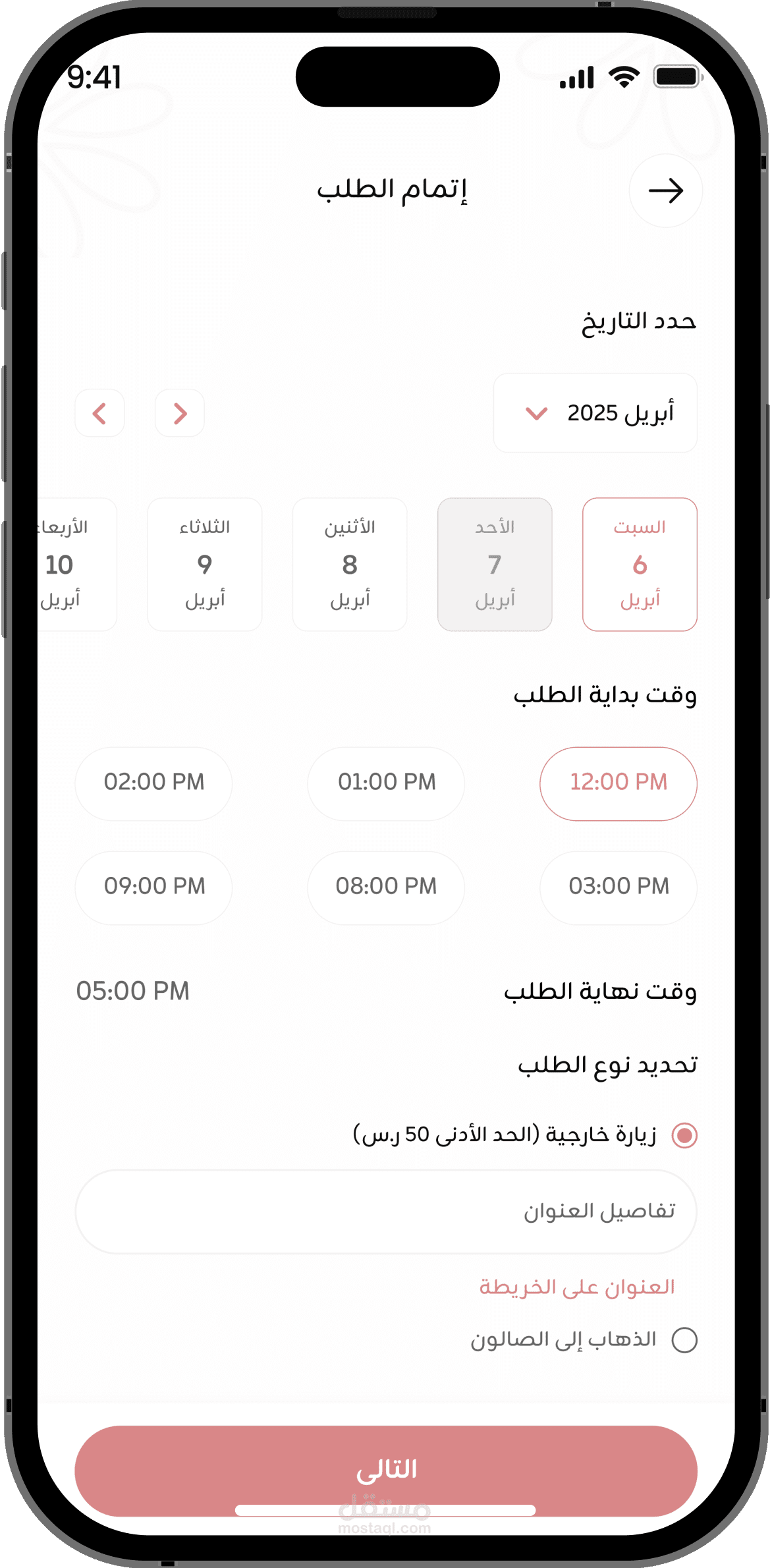Pick Tuesday 9 أبريل date card
This screenshot has height=1568, width=770.
[x=205, y=565]
